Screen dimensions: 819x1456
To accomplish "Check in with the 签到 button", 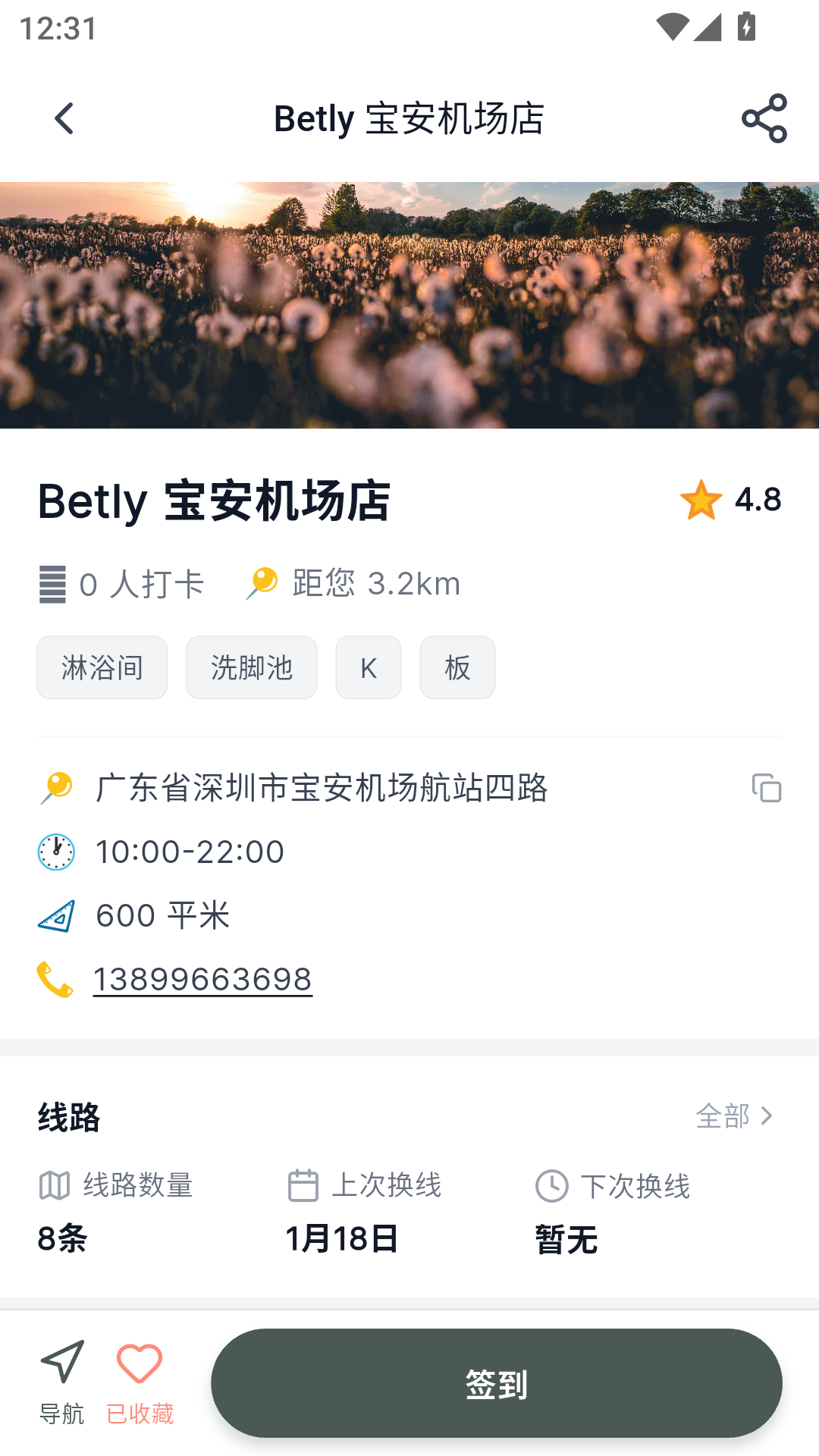I will coord(497,1383).
